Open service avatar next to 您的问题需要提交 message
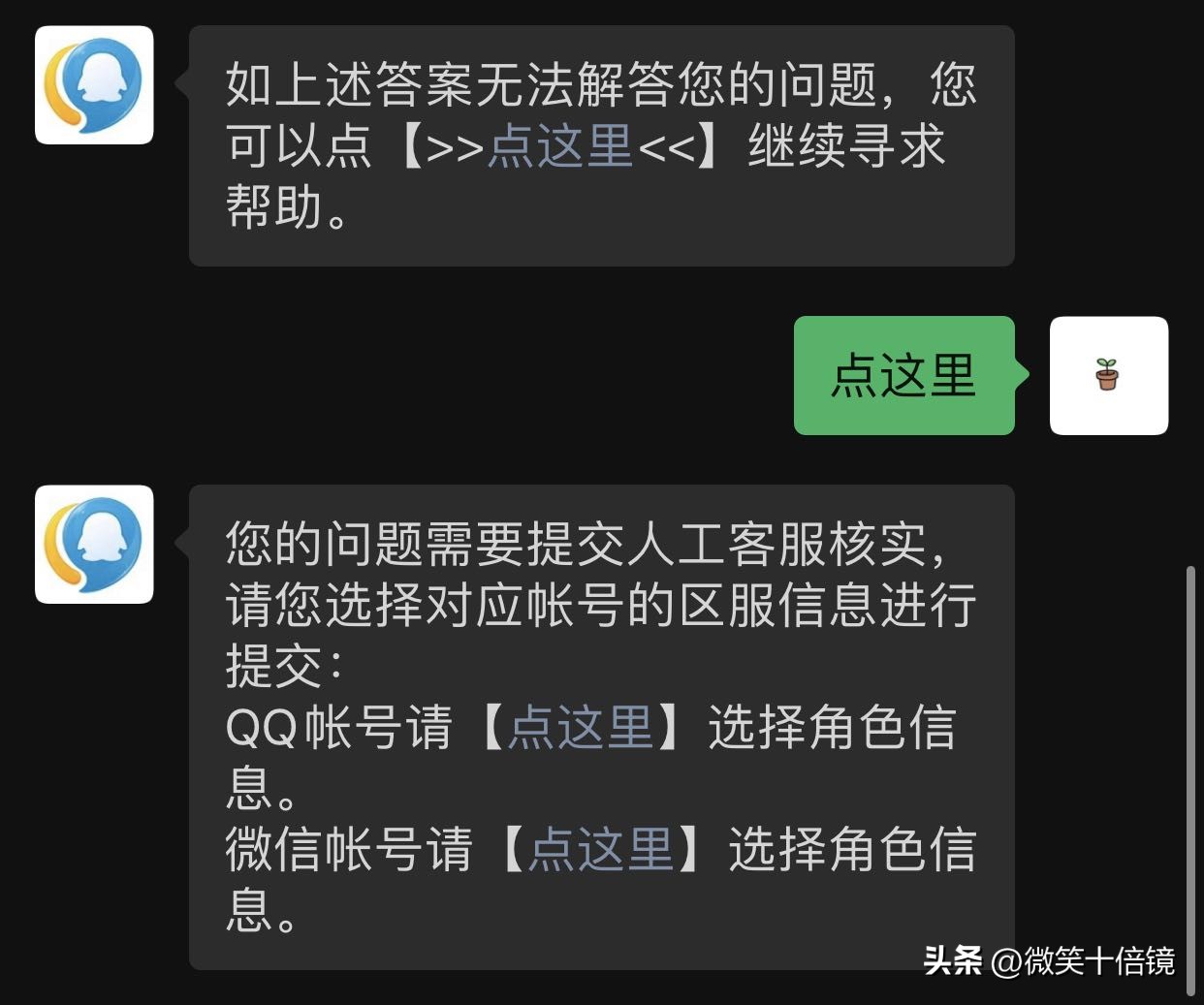Screen dimensions: 1204x1005 pyautogui.click(x=94, y=545)
